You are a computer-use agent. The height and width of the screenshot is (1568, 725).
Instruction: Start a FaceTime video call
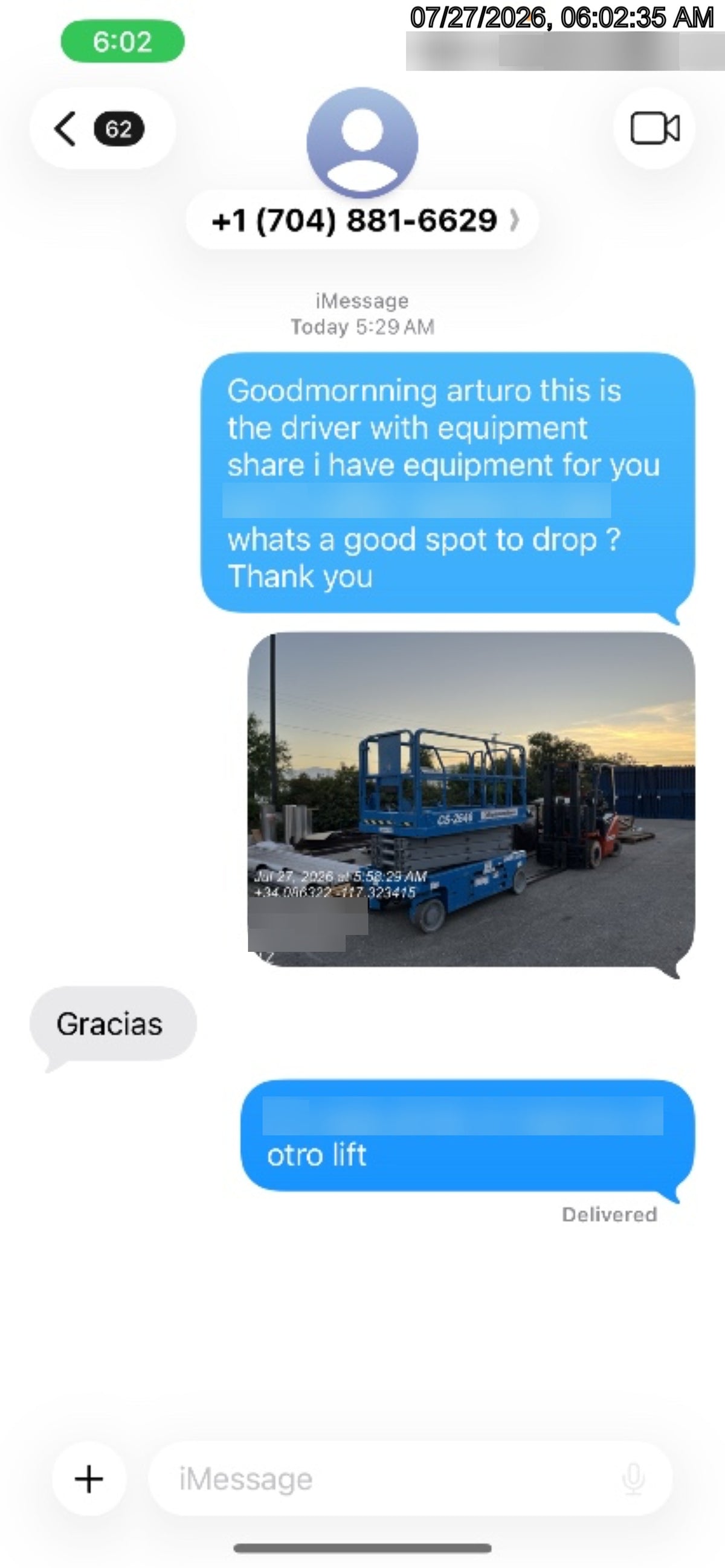point(654,128)
